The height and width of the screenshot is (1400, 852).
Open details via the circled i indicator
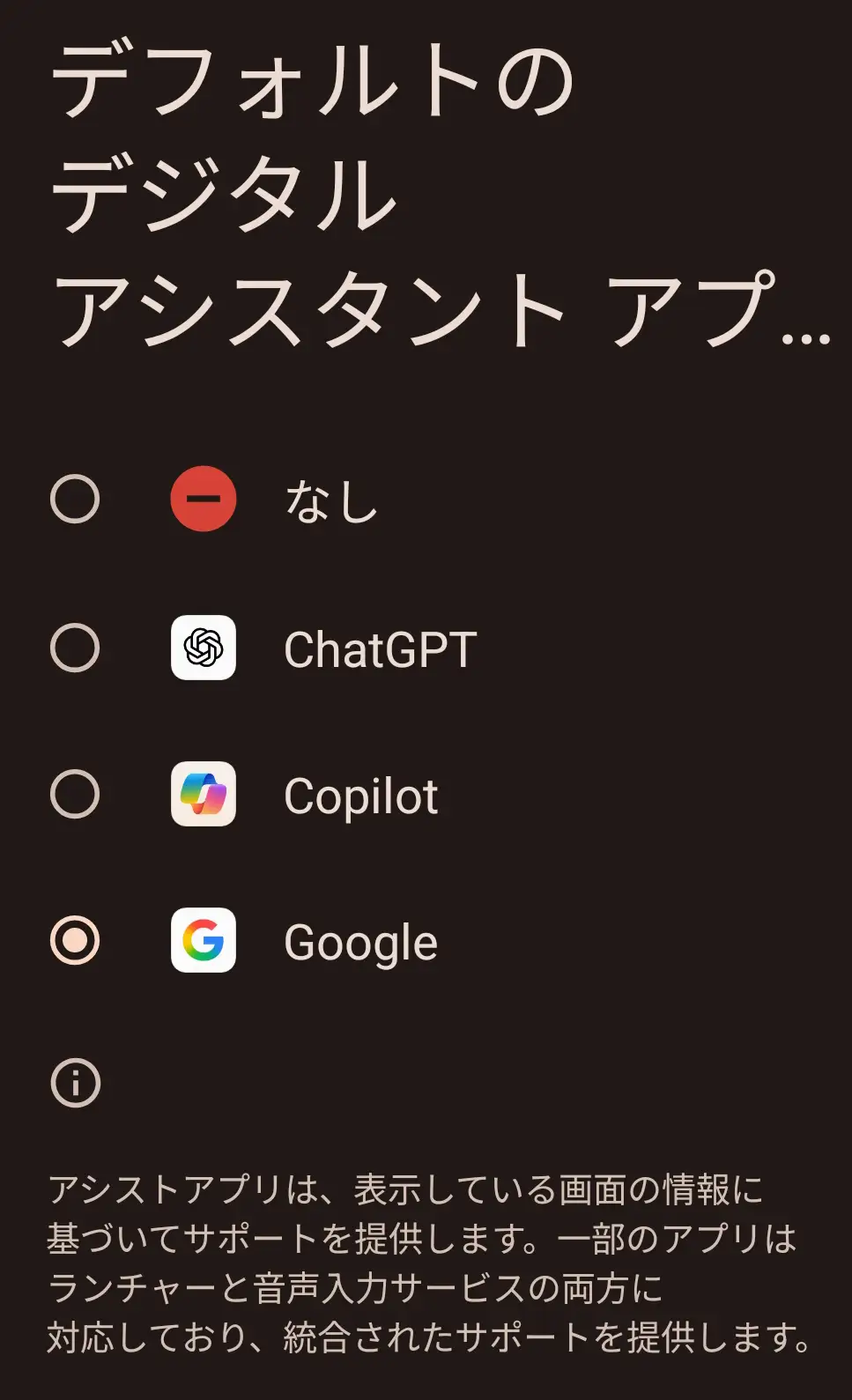75,1082
